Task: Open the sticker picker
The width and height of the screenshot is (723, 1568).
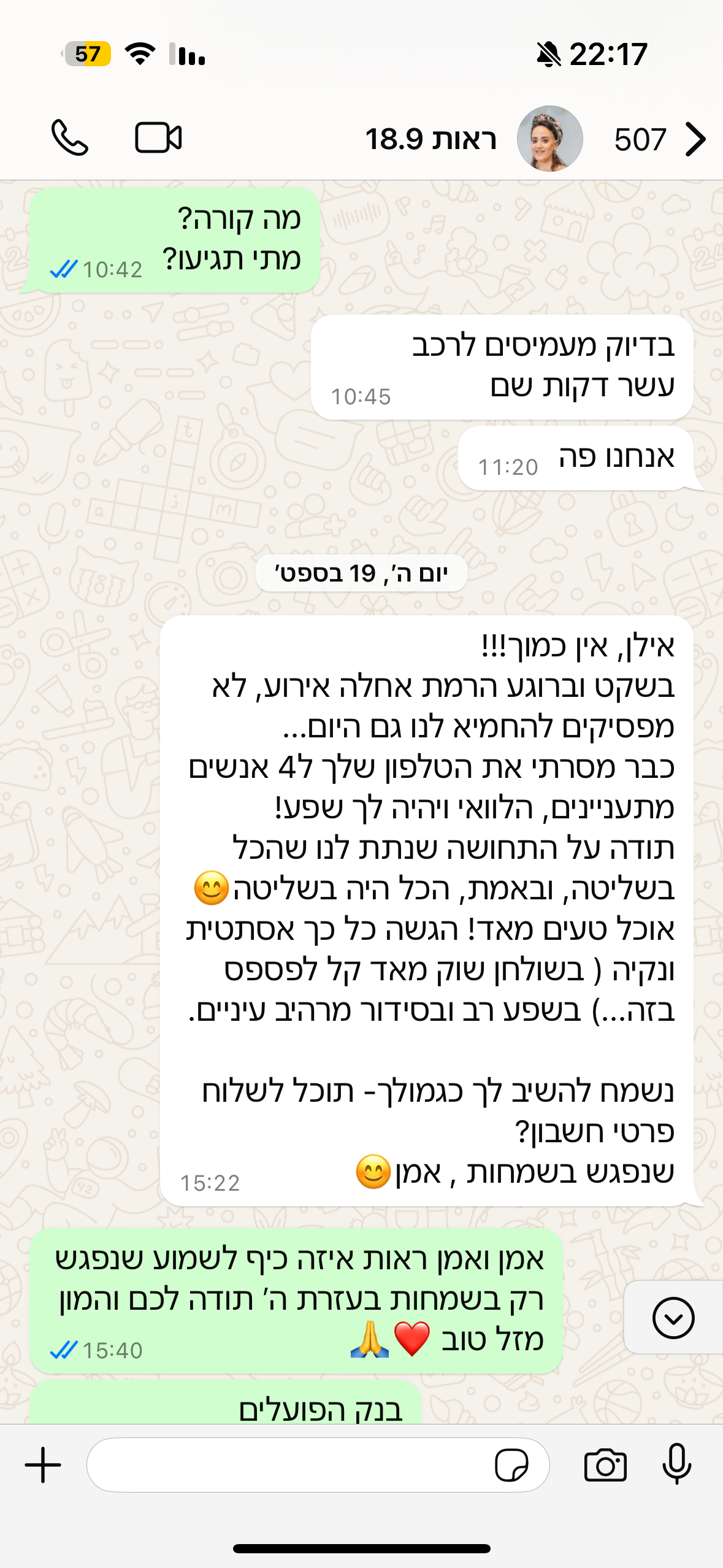Action: pos(511,1465)
